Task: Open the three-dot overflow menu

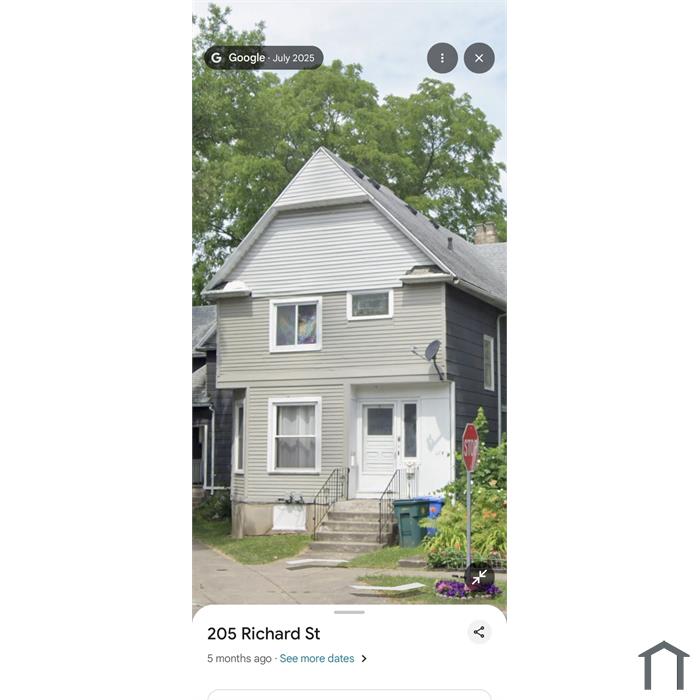Action: click(x=442, y=58)
